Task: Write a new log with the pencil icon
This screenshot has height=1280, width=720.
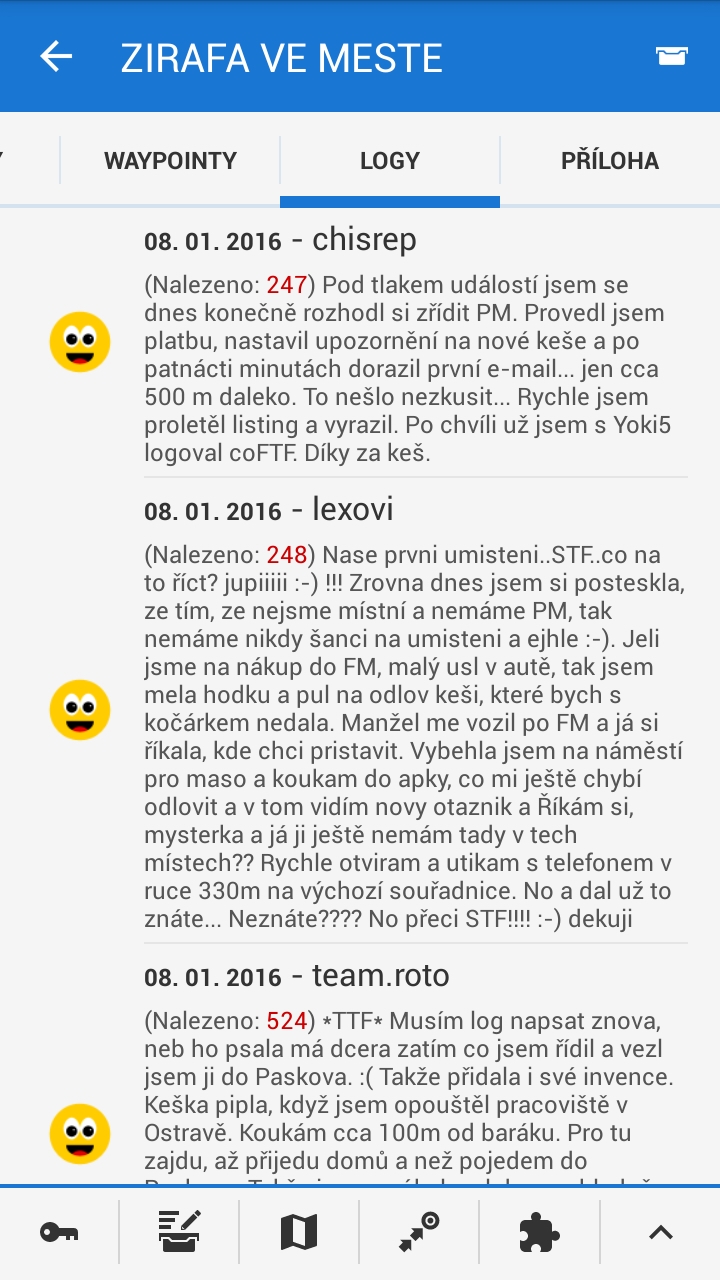Action: click(180, 1232)
